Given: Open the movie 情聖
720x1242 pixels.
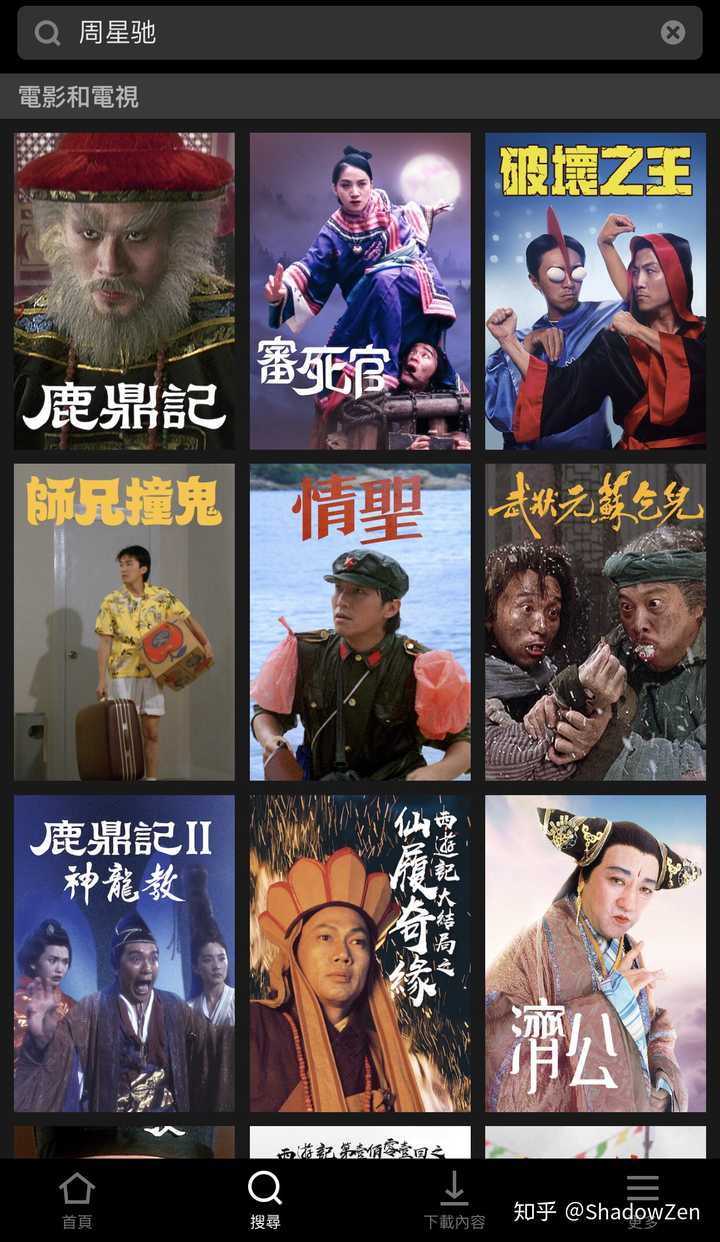Looking at the screenshot, I should click(x=360, y=622).
